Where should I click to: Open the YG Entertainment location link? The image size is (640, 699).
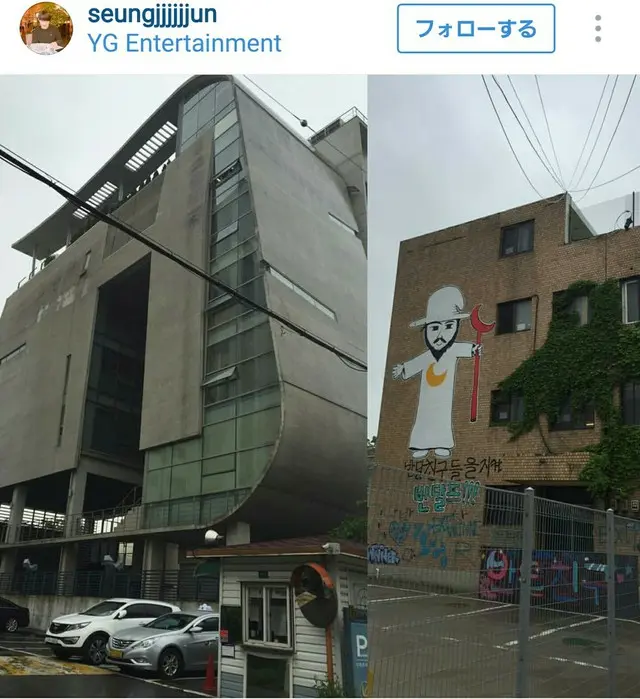[x=184, y=43]
